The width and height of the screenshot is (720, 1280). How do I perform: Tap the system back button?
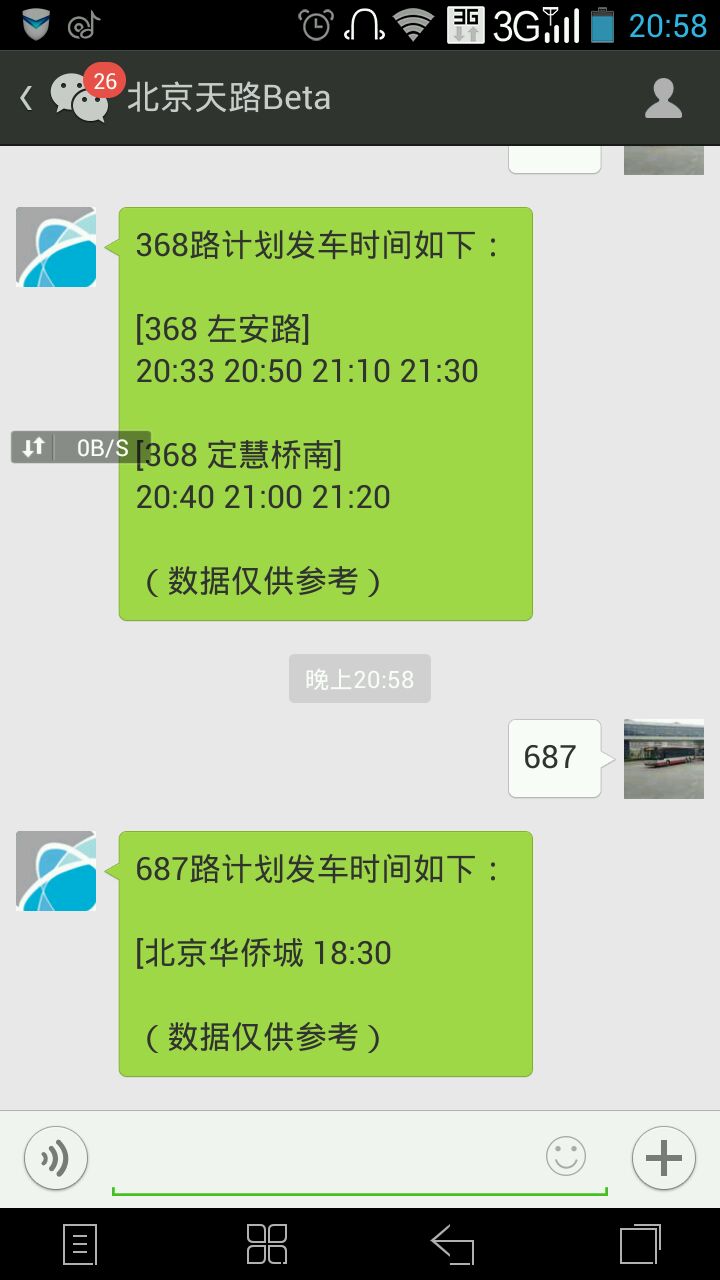tap(451, 1245)
